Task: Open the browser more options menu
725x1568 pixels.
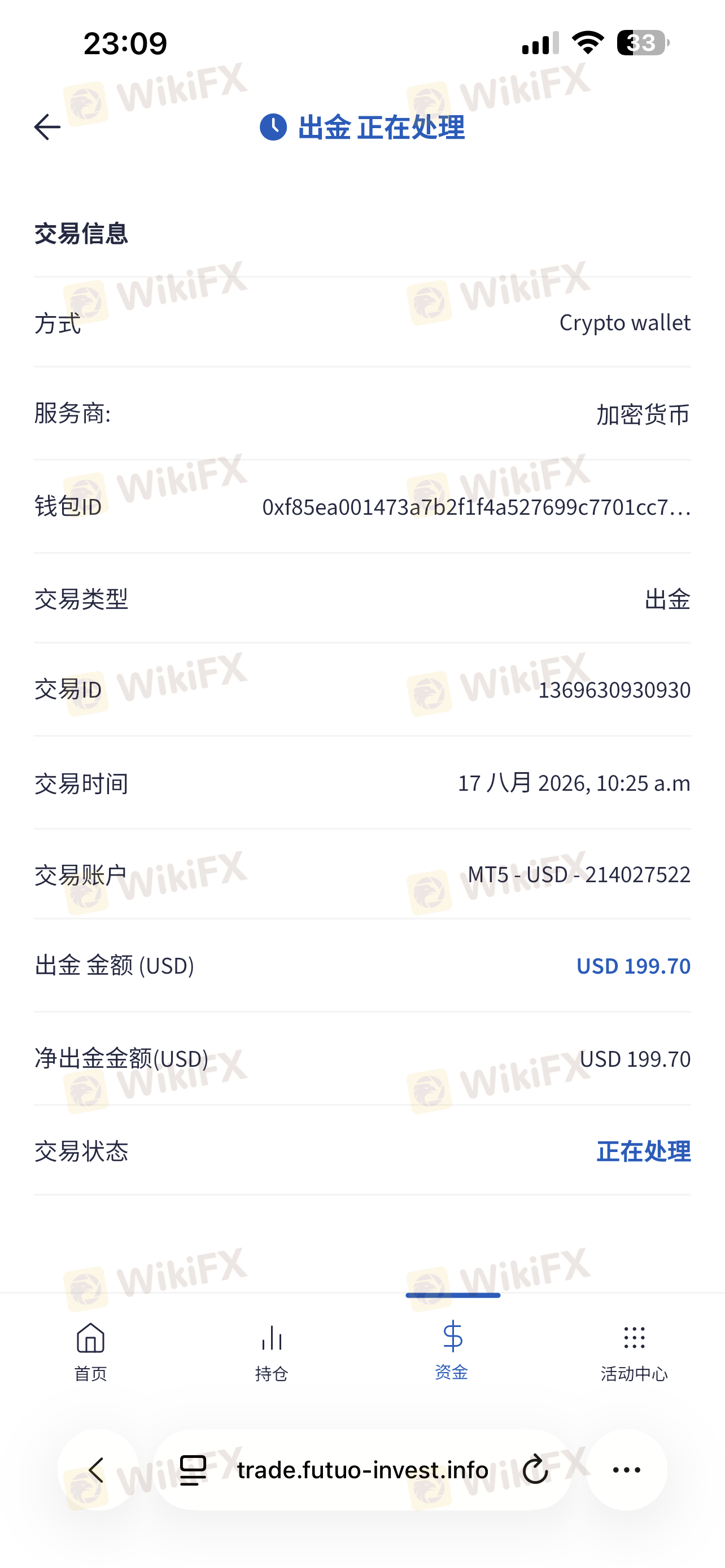Action: pyautogui.click(x=626, y=1469)
